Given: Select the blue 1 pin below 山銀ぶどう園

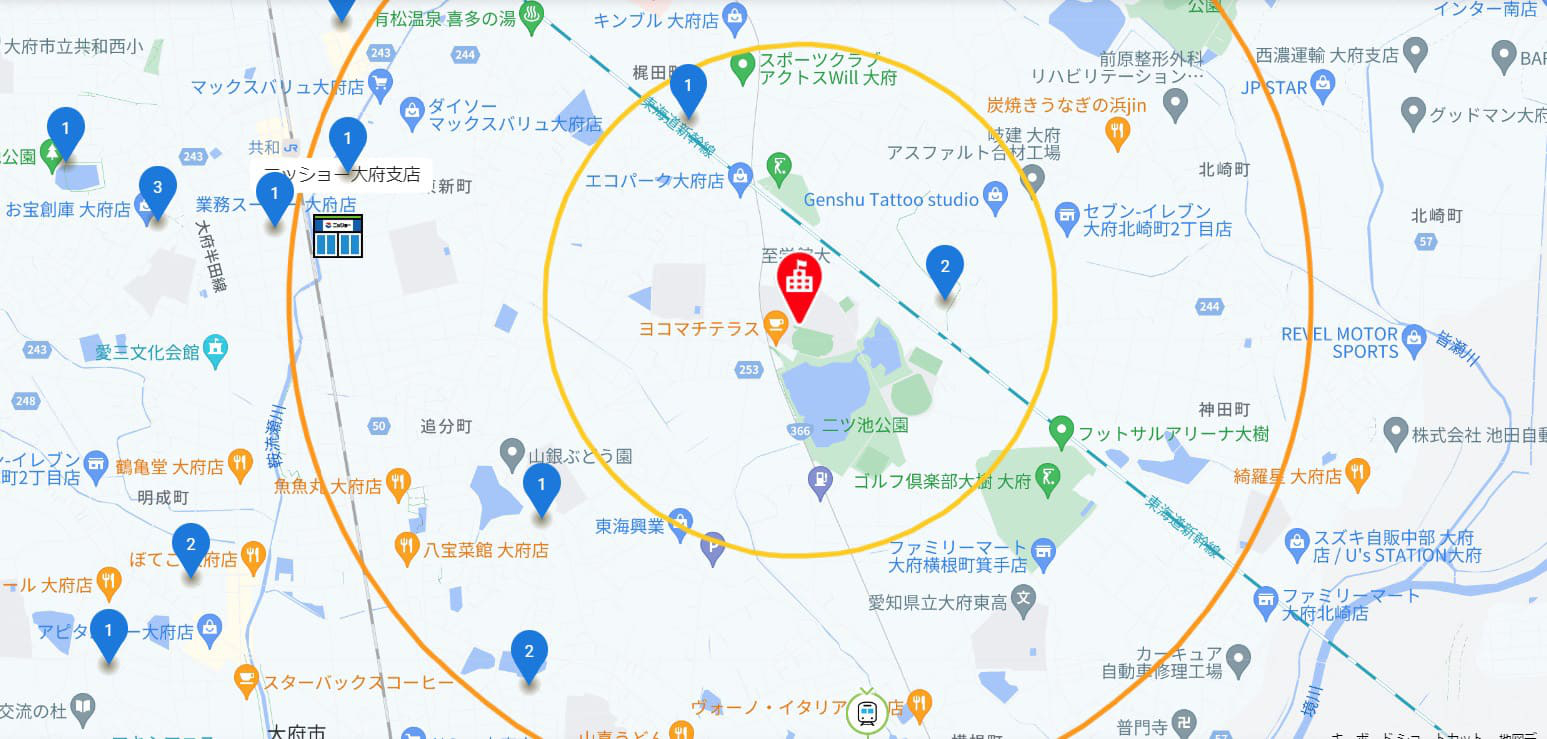Looking at the screenshot, I should [542, 487].
